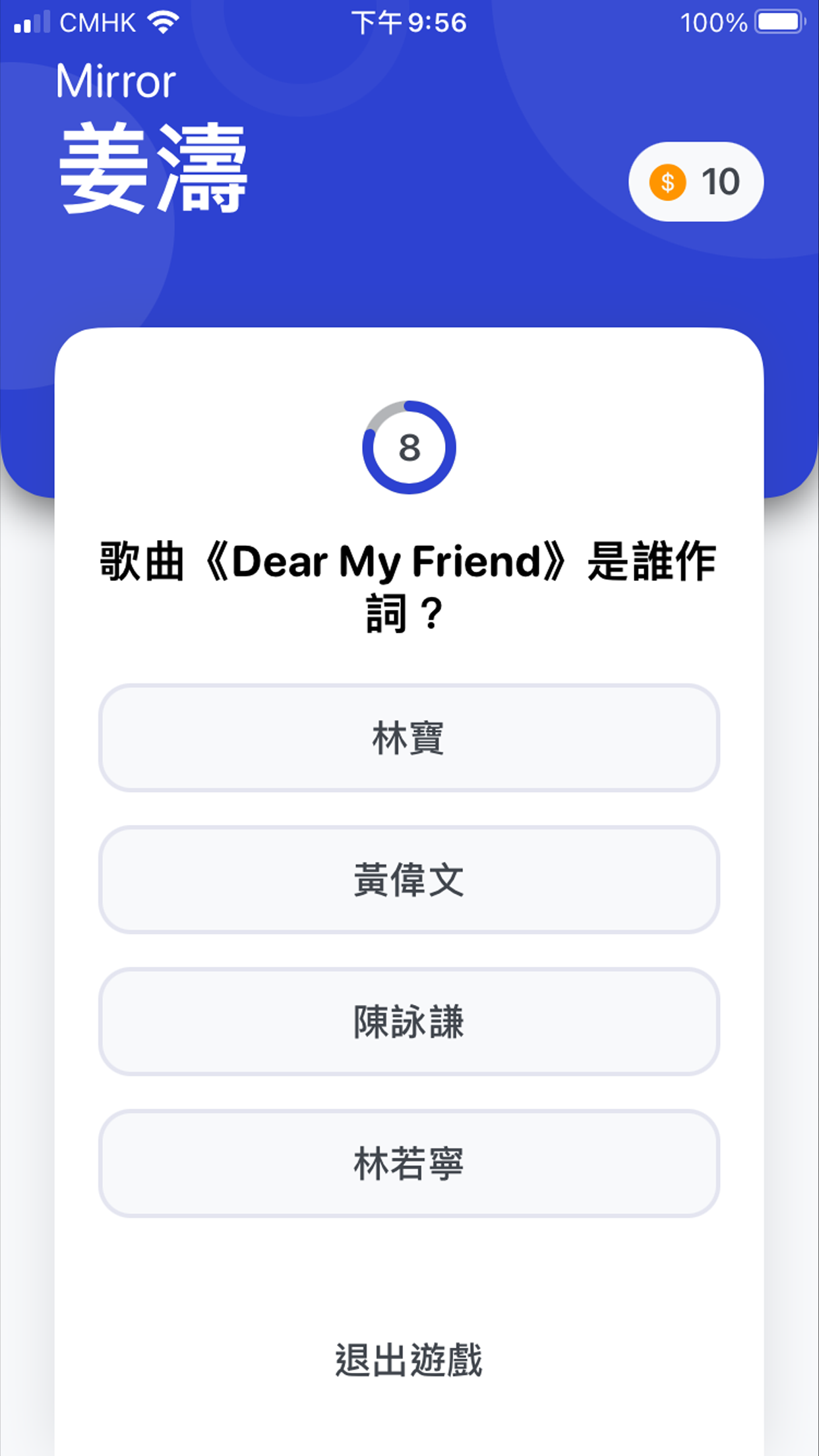
Task: Tap the status bar time 下午9:56
Action: (409, 22)
